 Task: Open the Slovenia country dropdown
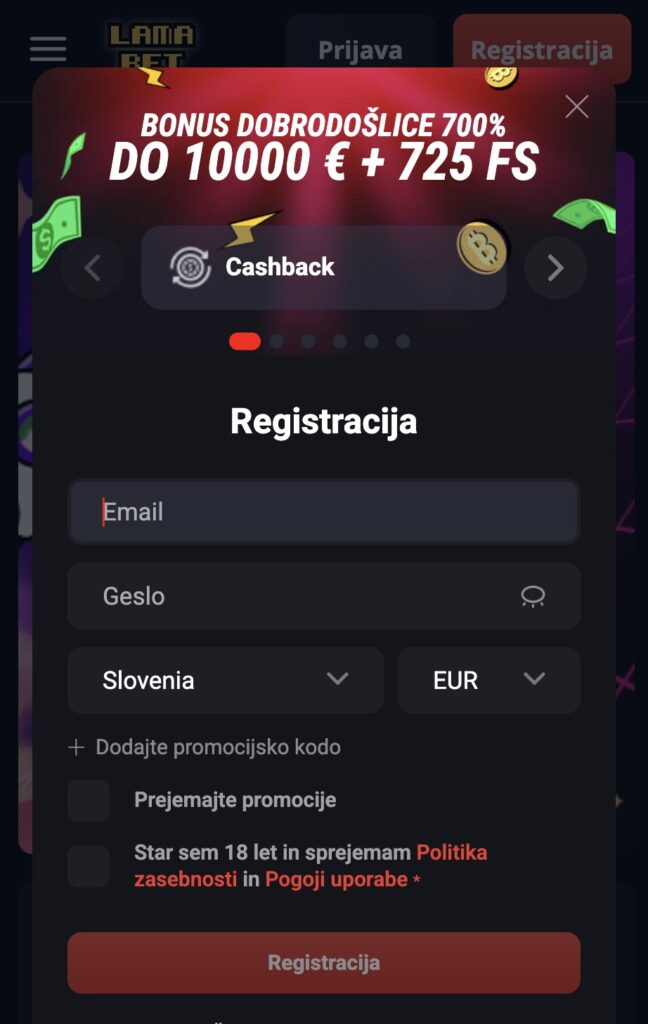(x=225, y=680)
